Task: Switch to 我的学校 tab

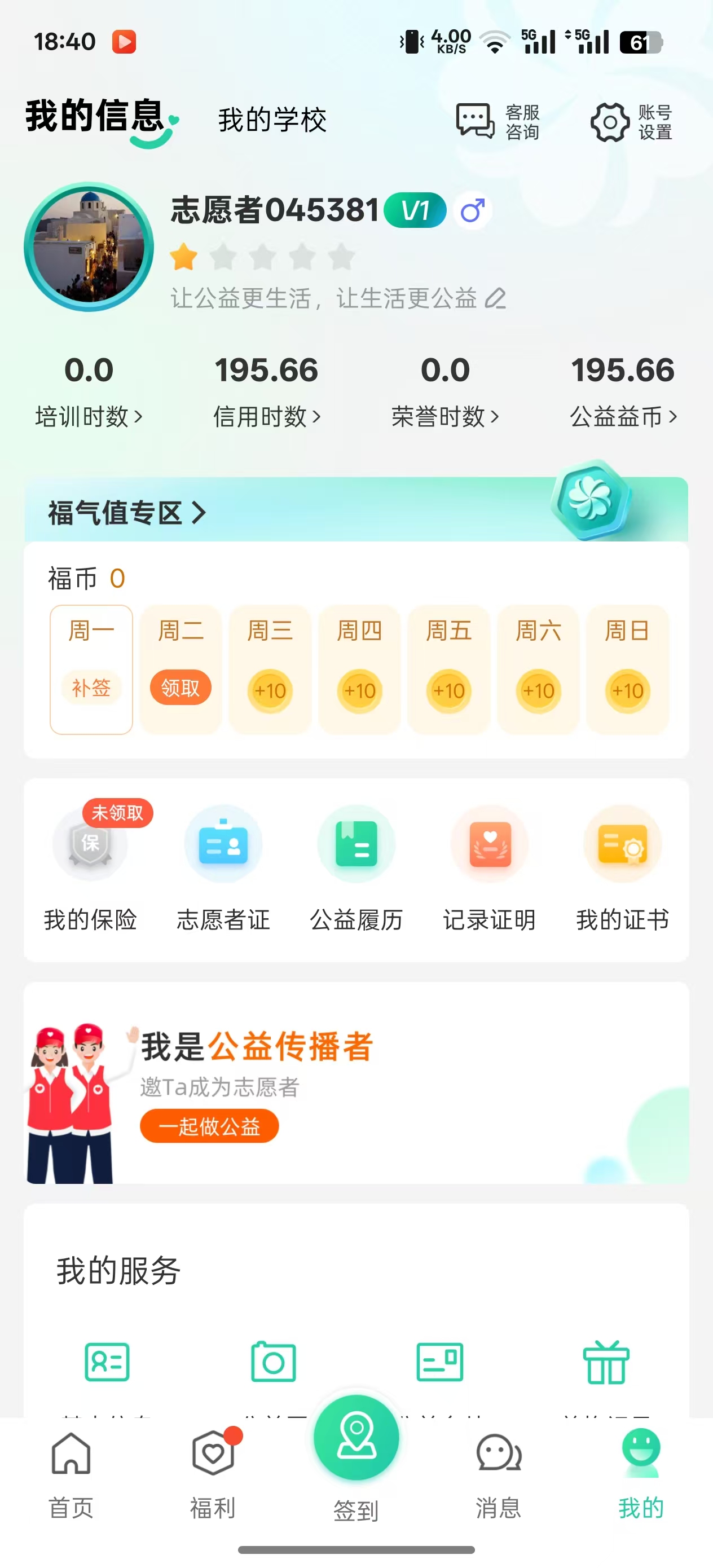Action: 272,120
